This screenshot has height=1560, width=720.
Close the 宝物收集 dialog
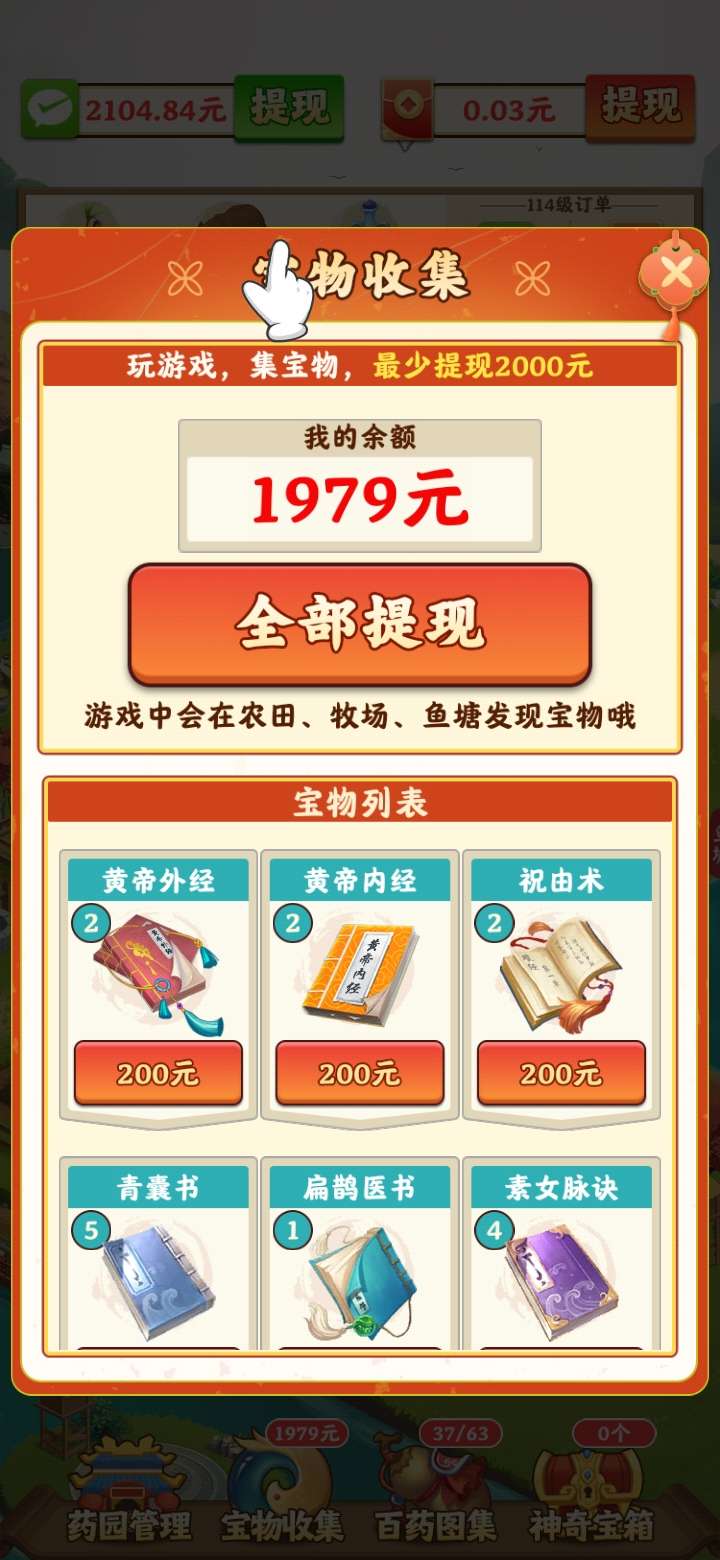pos(677,272)
